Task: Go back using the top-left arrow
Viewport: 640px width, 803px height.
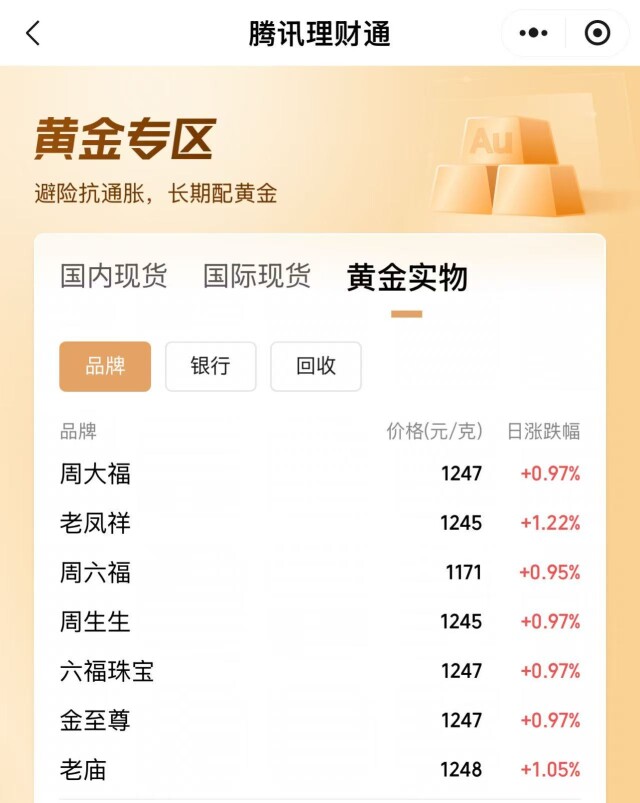Action: click(x=33, y=33)
